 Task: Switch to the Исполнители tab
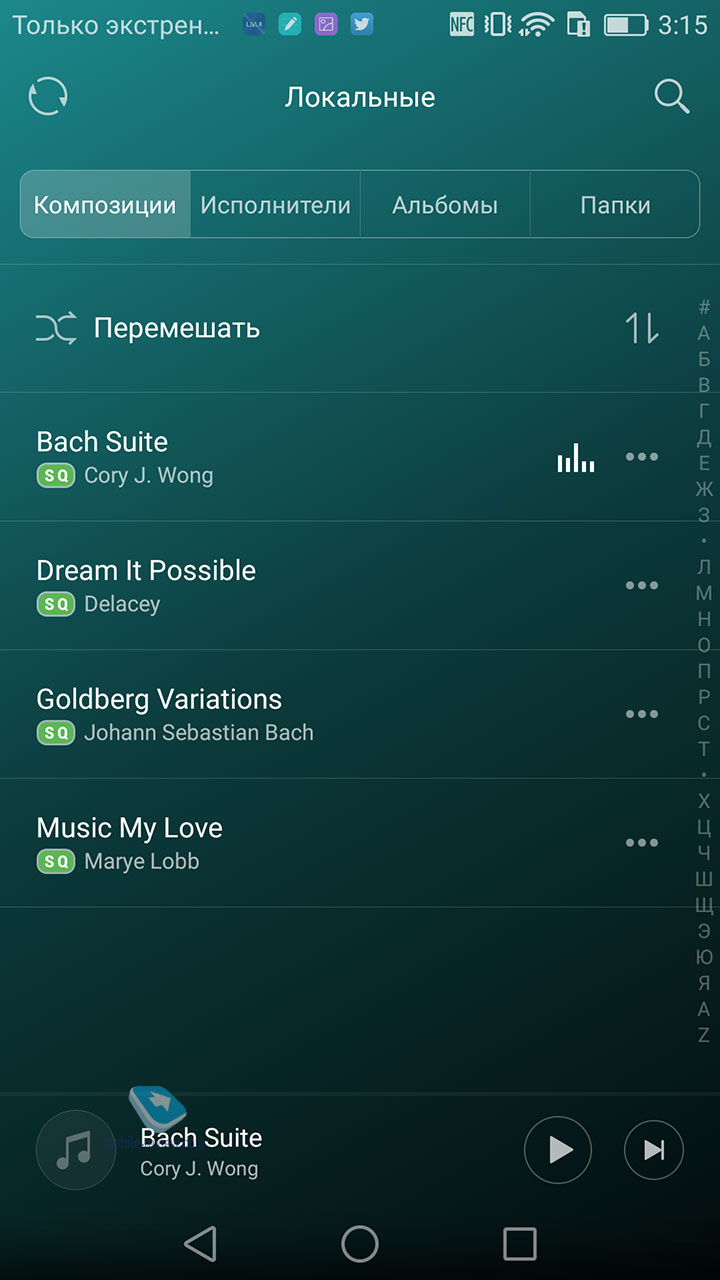(275, 205)
